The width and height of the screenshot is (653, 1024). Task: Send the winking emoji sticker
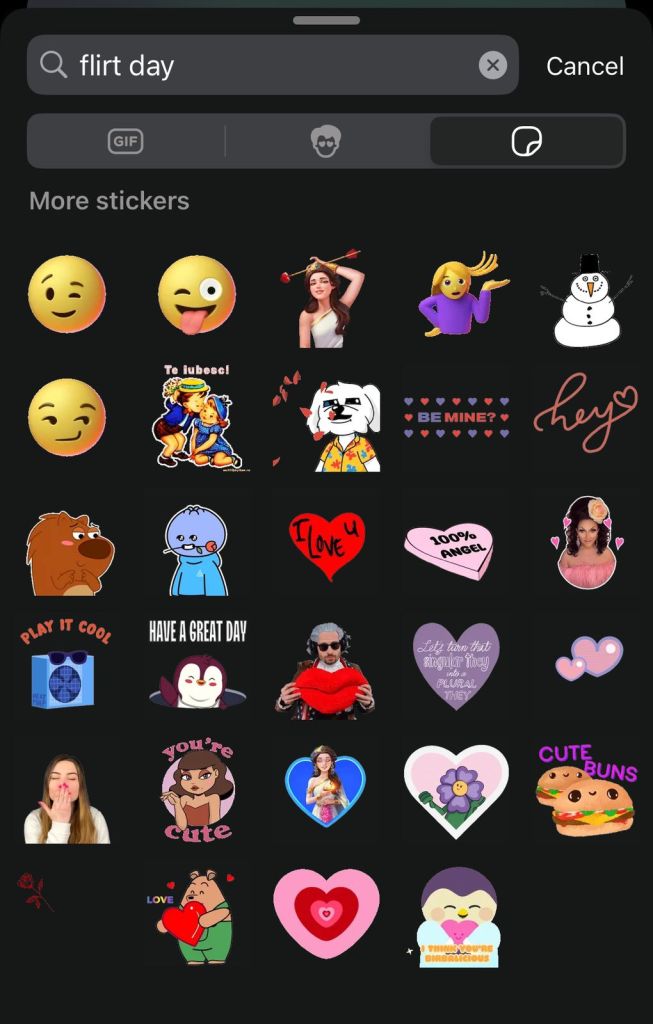(66, 295)
